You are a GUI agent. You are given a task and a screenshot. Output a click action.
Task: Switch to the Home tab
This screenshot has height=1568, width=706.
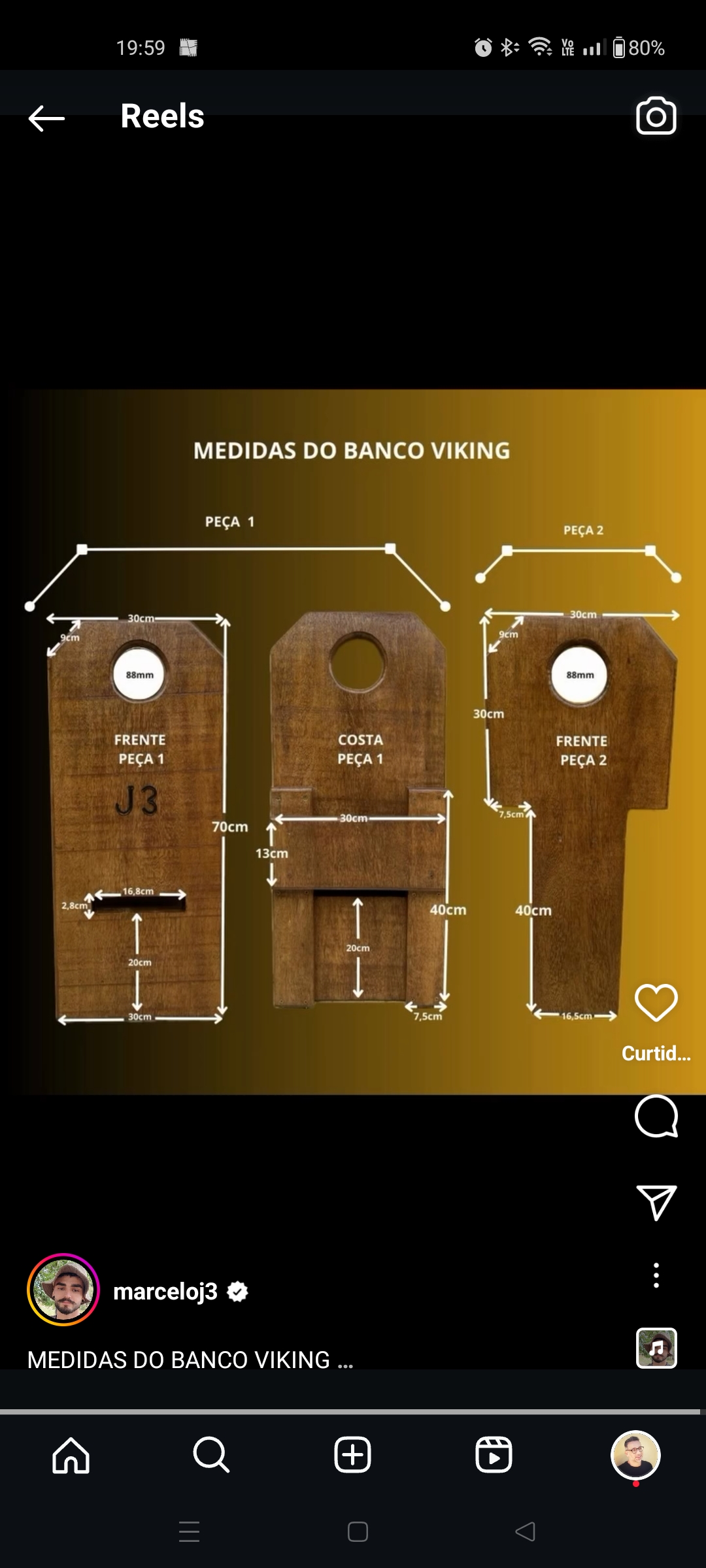71,1455
